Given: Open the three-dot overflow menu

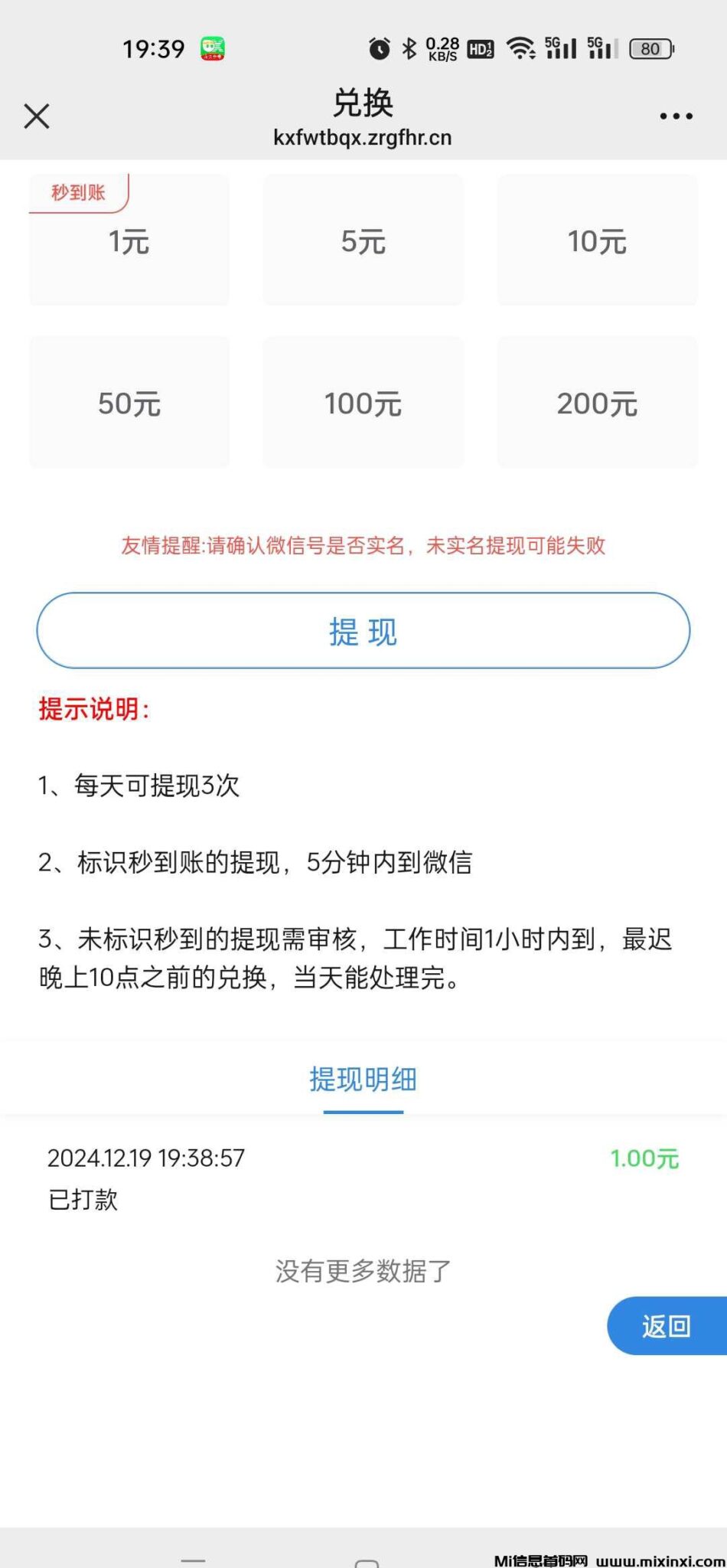Looking at the screenshot, I should [676, 116].
